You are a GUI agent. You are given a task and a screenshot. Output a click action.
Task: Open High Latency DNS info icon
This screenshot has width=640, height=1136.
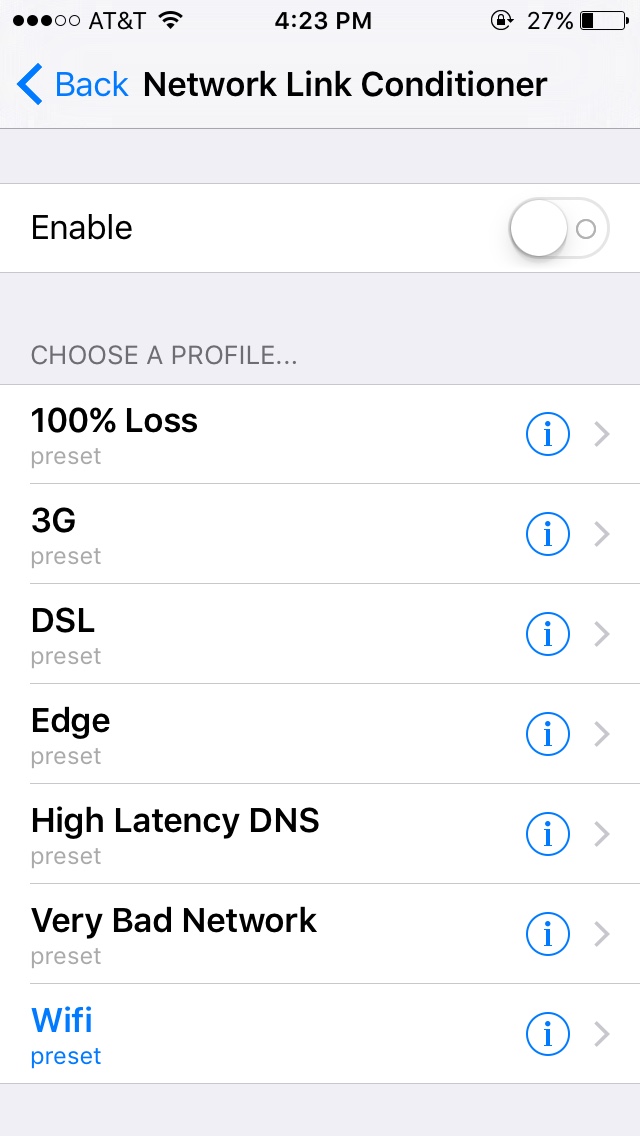pyautogui.click(x=547, y=834)
